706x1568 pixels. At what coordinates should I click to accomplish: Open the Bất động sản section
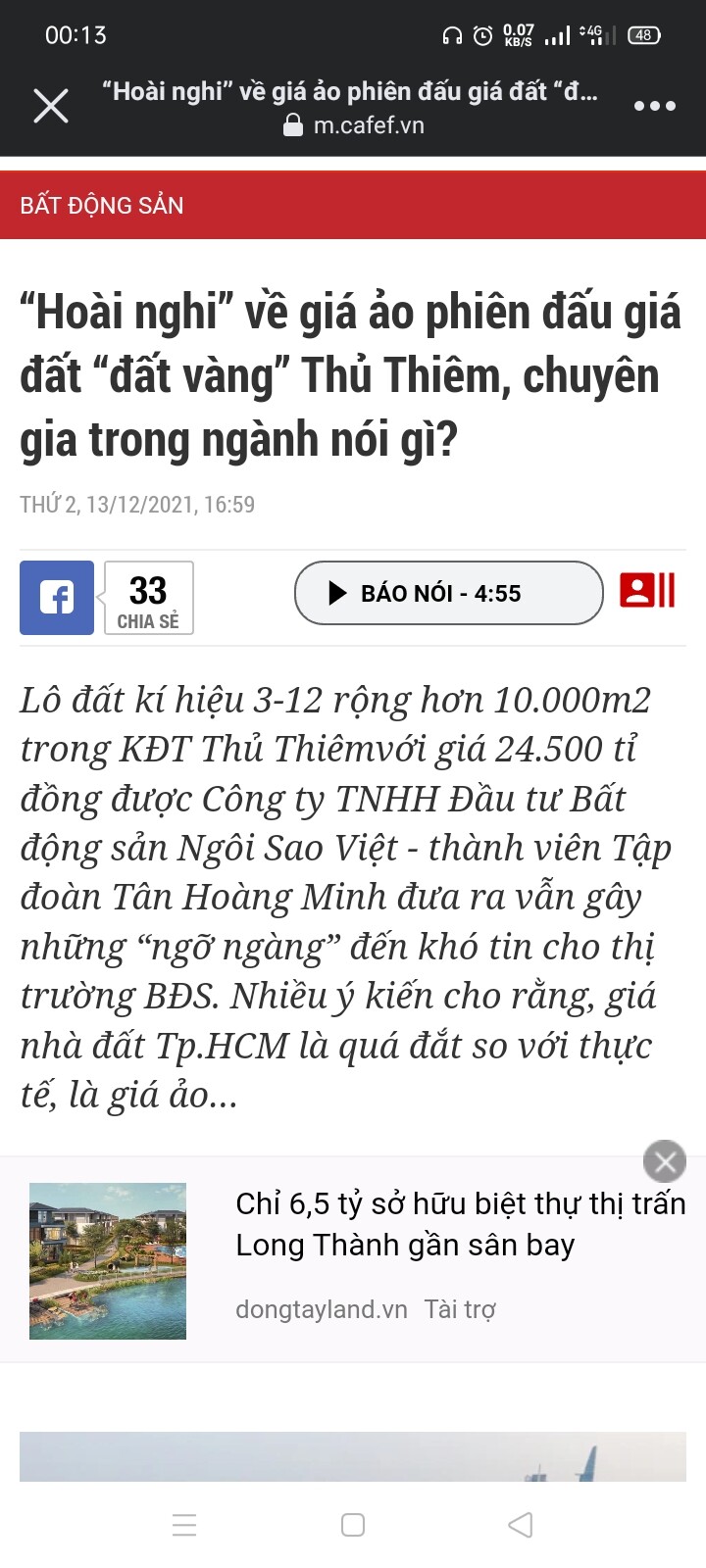coord(102,205)
